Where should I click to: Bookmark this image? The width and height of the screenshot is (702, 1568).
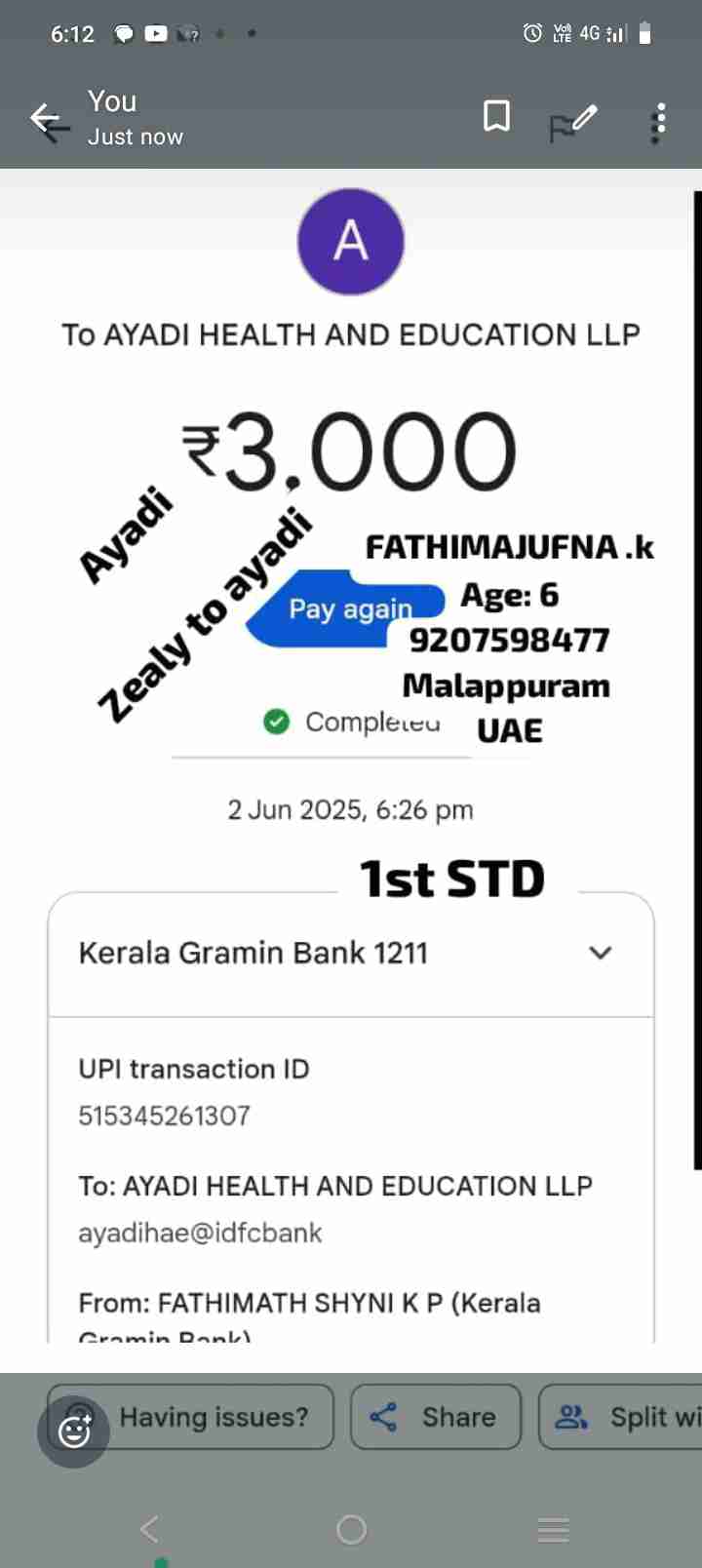point(496,117)
